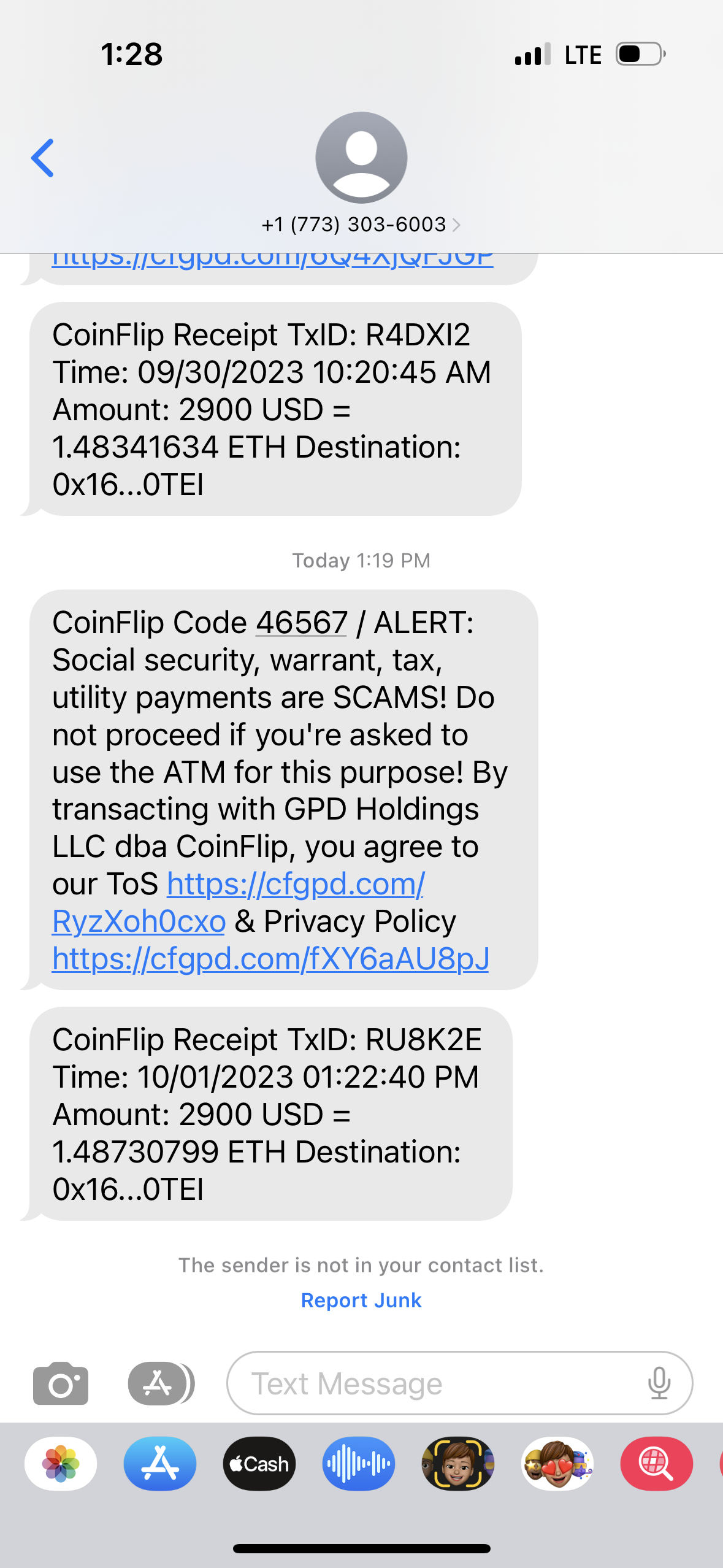Go back to the messages list

tap(43, 158)
